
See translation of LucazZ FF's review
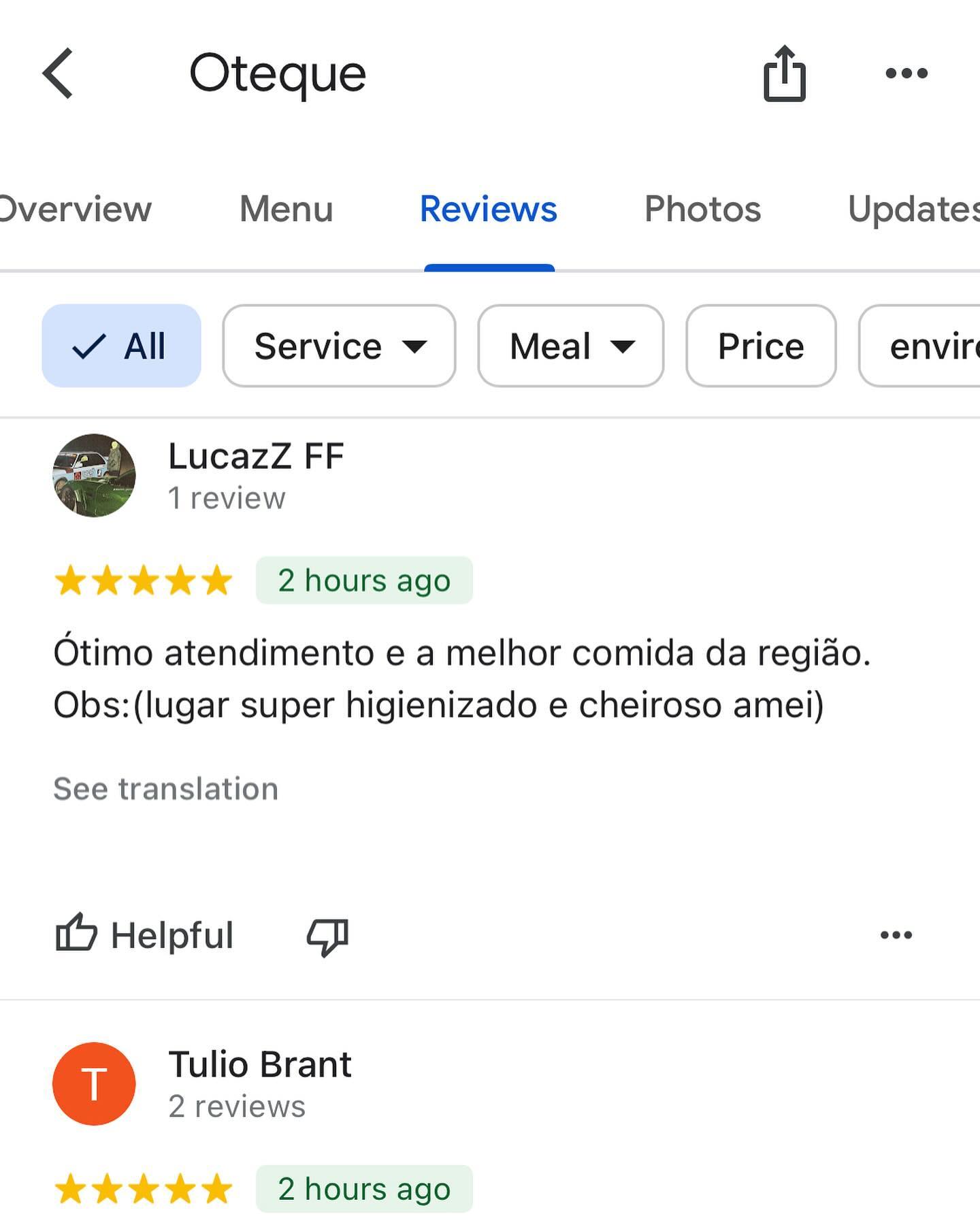pos(165,789)
